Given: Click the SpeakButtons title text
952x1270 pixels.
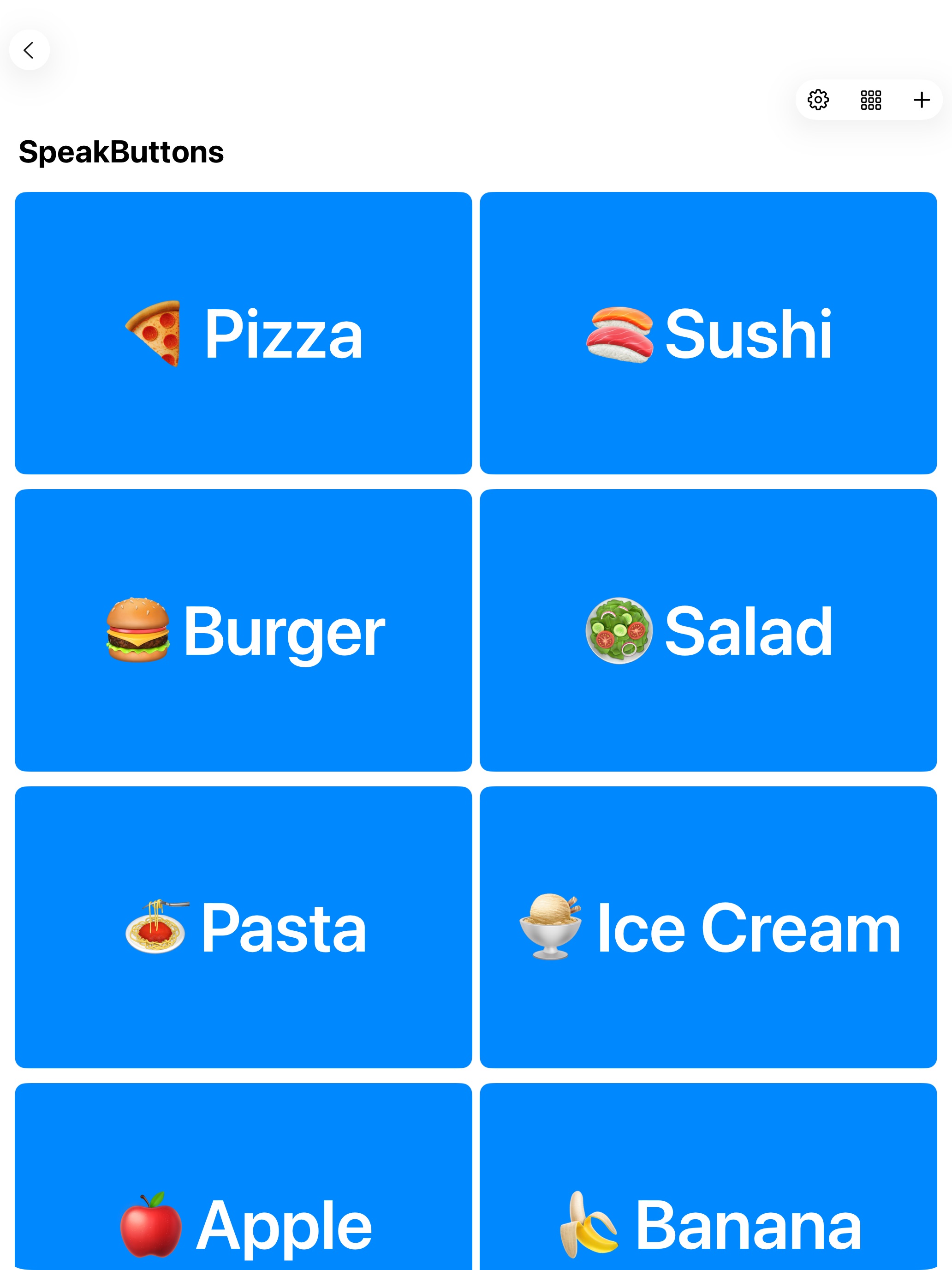Looking at the screenshot, I should point(121,152).
